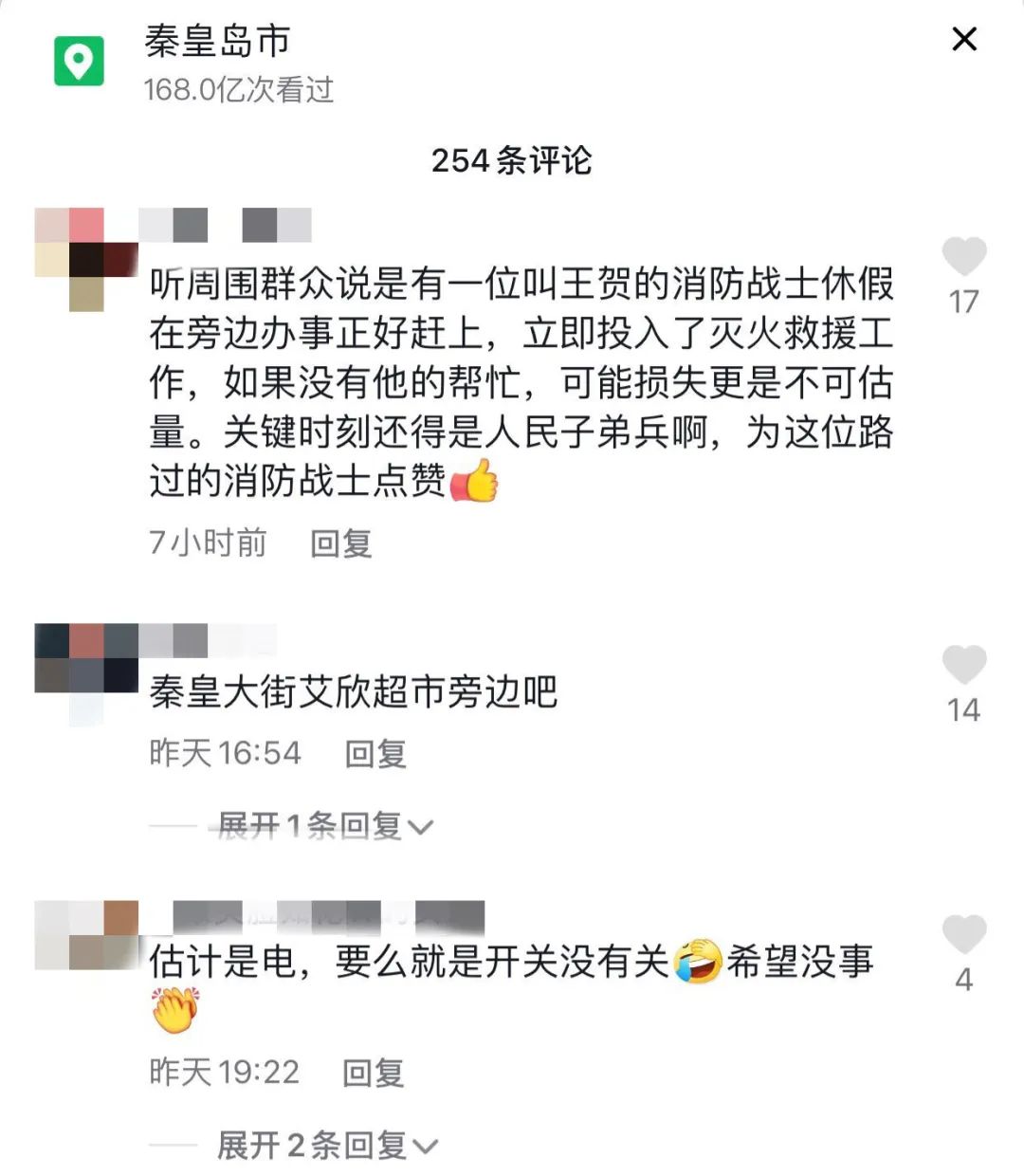Expand 展开1条回复
1024x1176 pixels.
[324, 826]
